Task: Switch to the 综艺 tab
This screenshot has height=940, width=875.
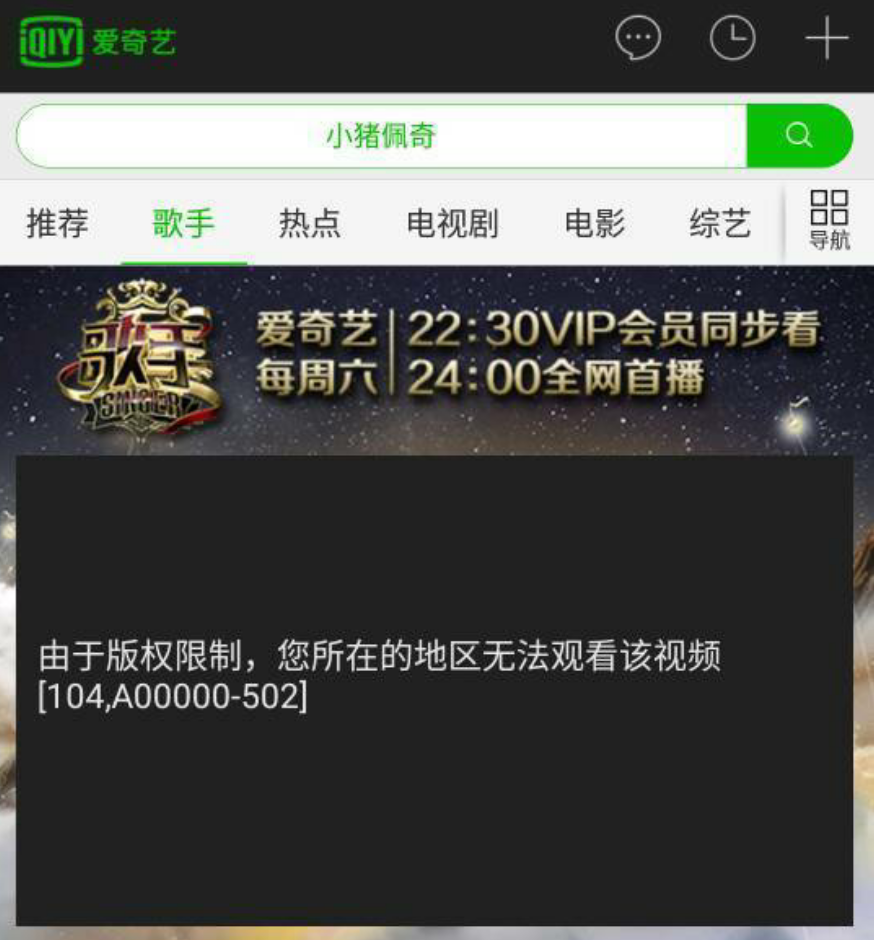Action: tap(720, 223)
